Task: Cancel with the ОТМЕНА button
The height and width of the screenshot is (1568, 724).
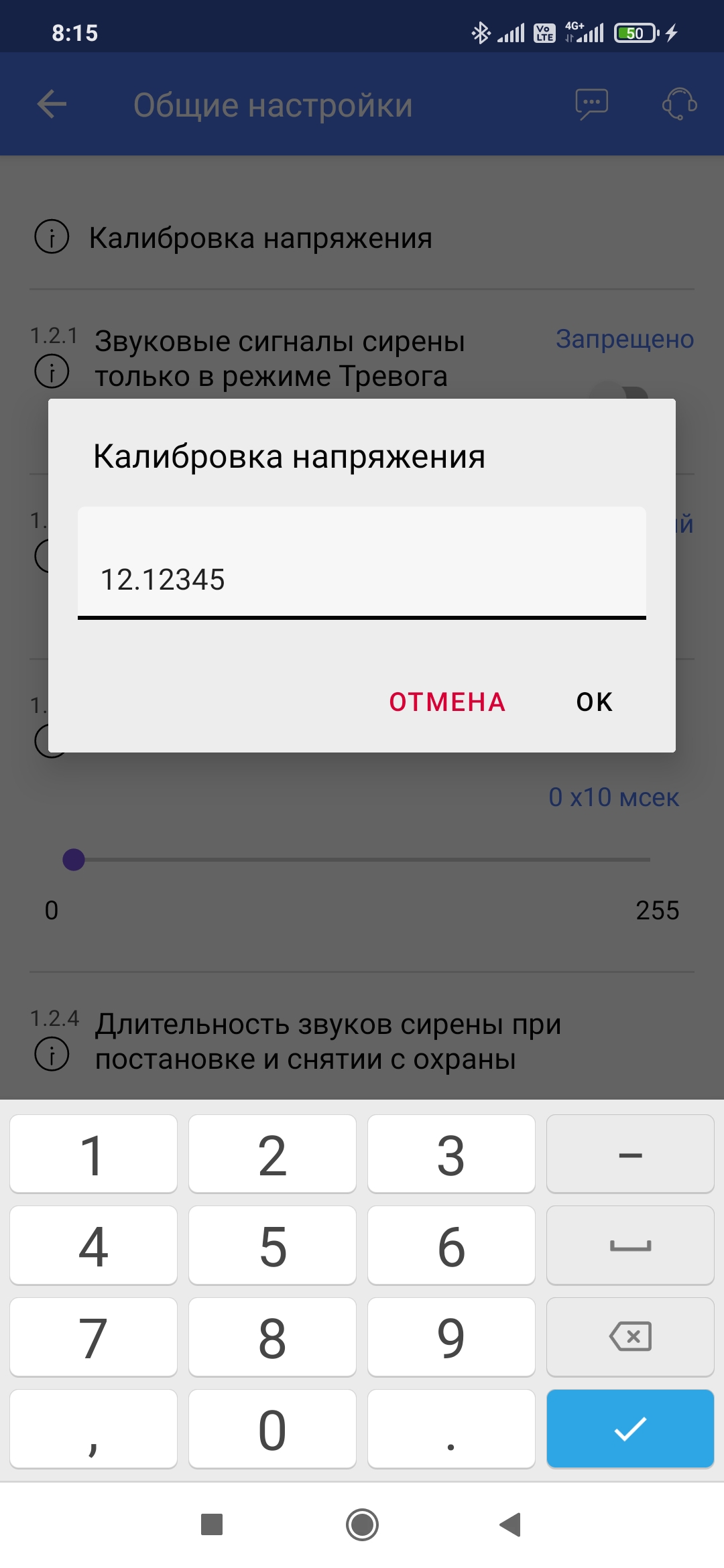Action: pyautogui.click(x=447, y=702)
